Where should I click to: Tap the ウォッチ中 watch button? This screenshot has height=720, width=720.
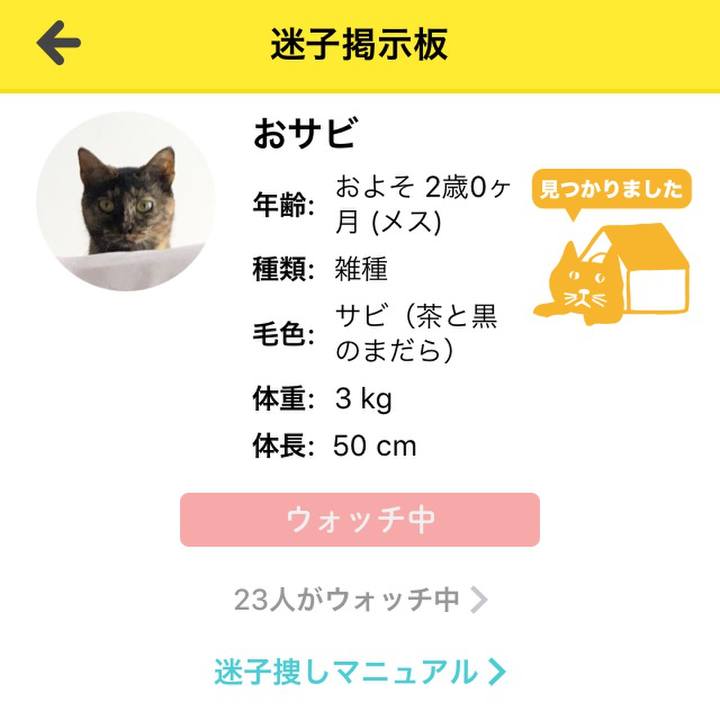coord(360,520)
